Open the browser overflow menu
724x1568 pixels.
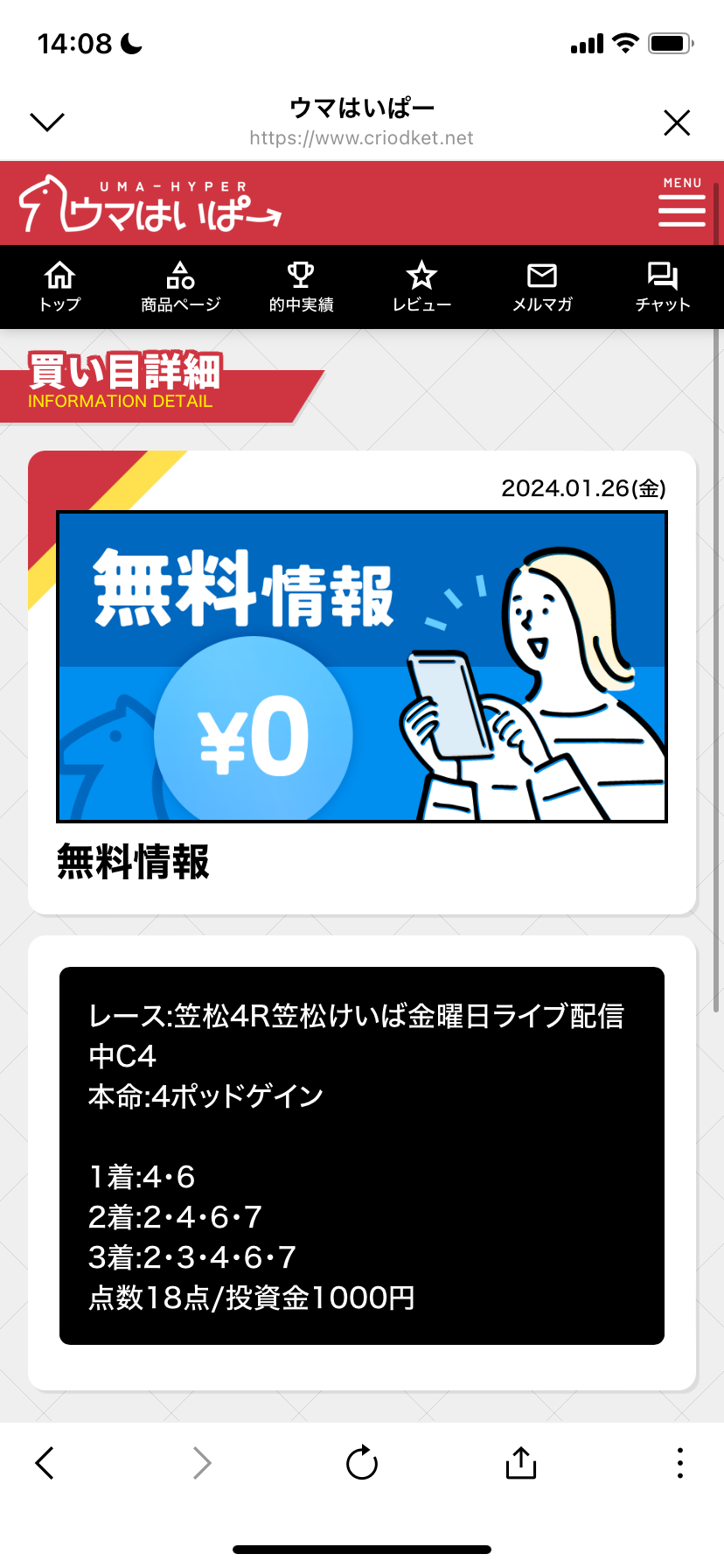[679, 1462]
